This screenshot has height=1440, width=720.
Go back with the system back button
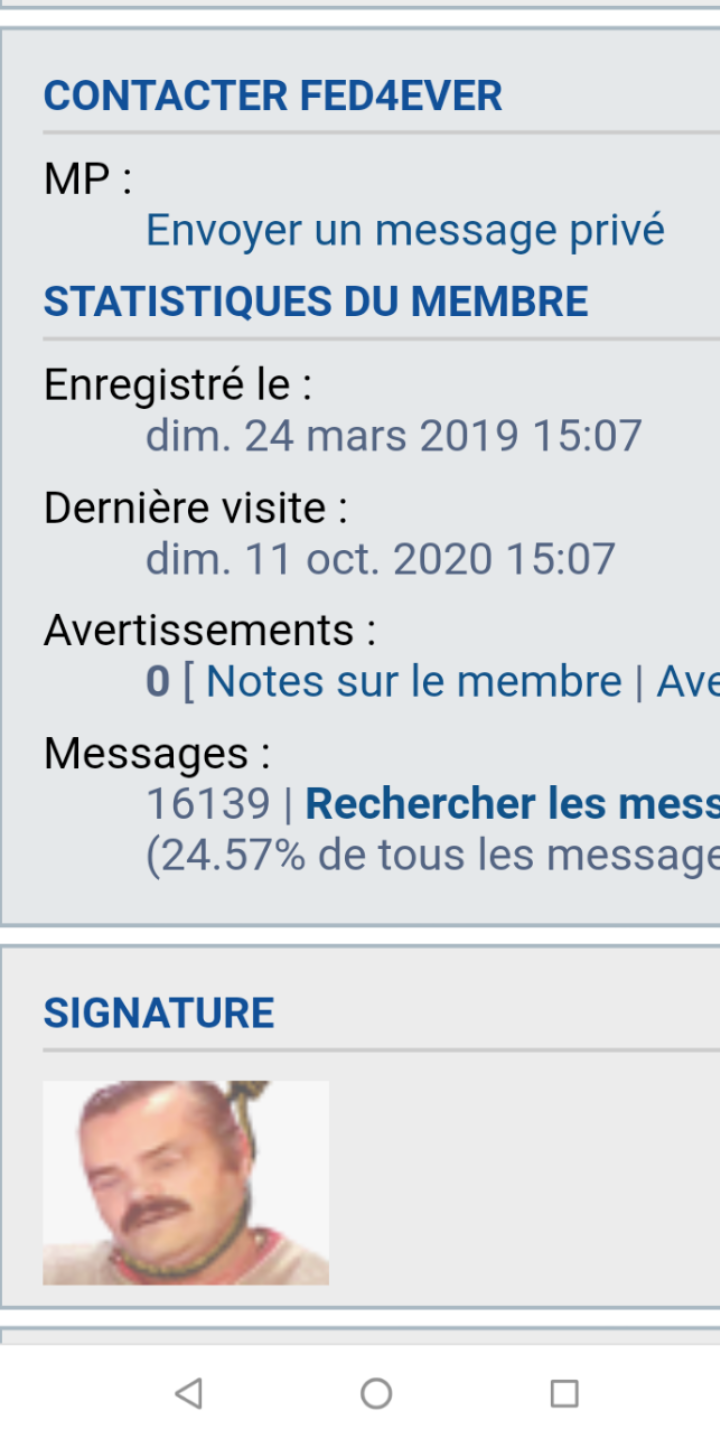(189, 1393)
